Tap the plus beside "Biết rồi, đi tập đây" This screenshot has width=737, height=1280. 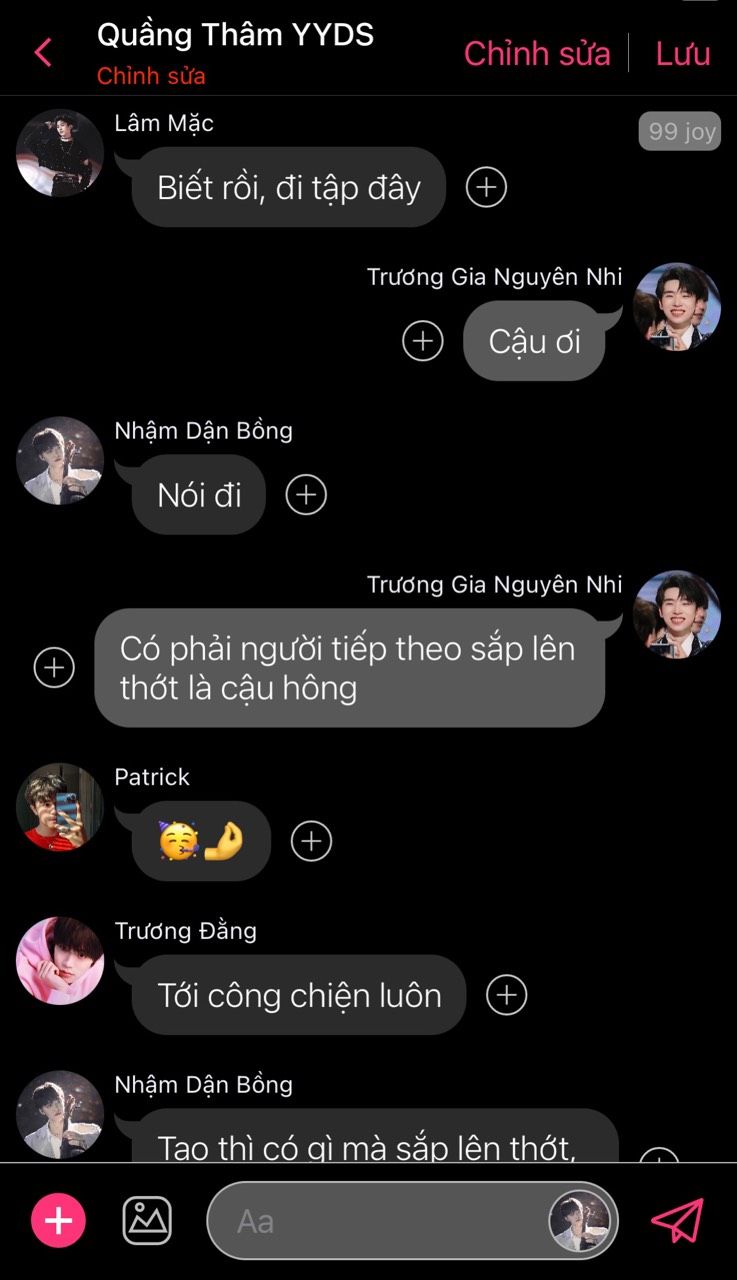(487, 187)
